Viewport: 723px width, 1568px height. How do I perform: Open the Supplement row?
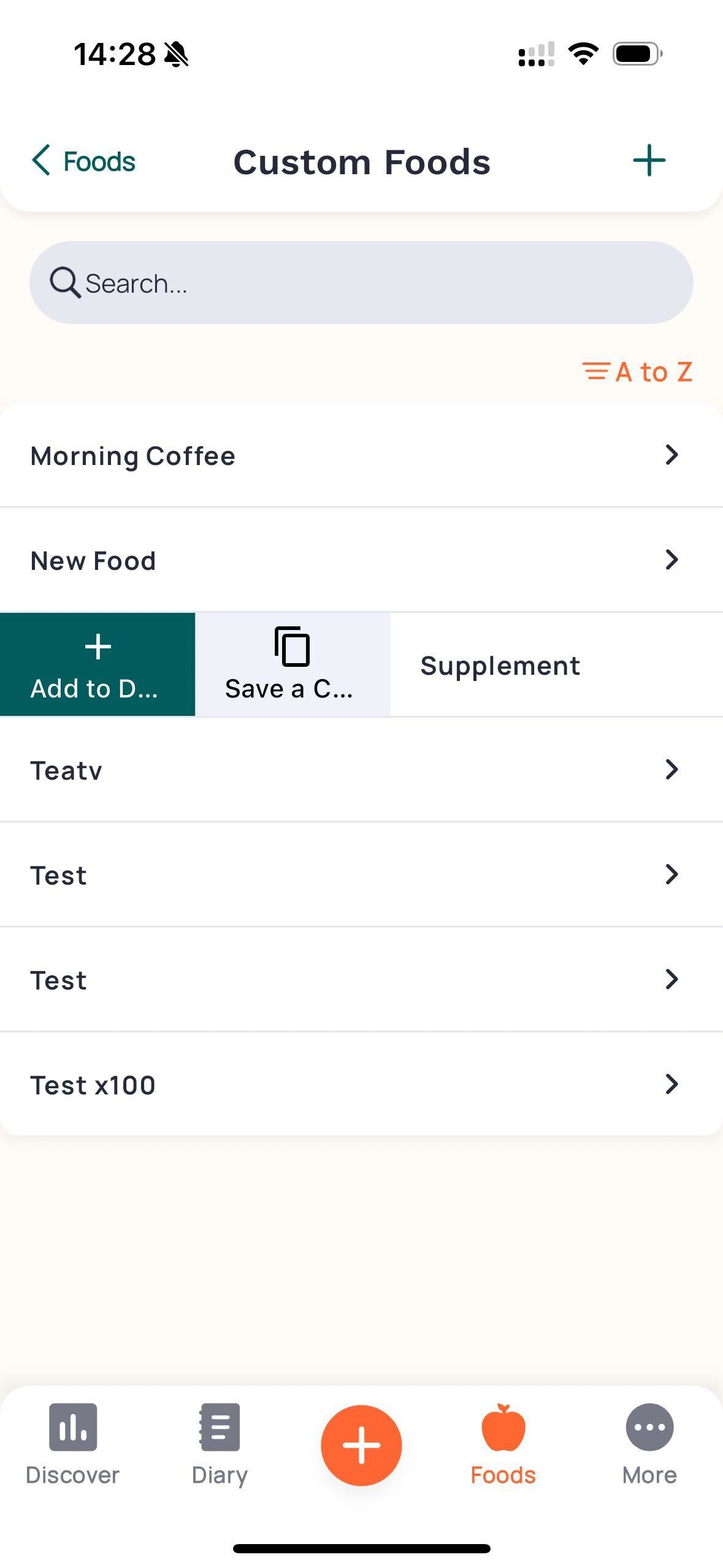(556, 665)
